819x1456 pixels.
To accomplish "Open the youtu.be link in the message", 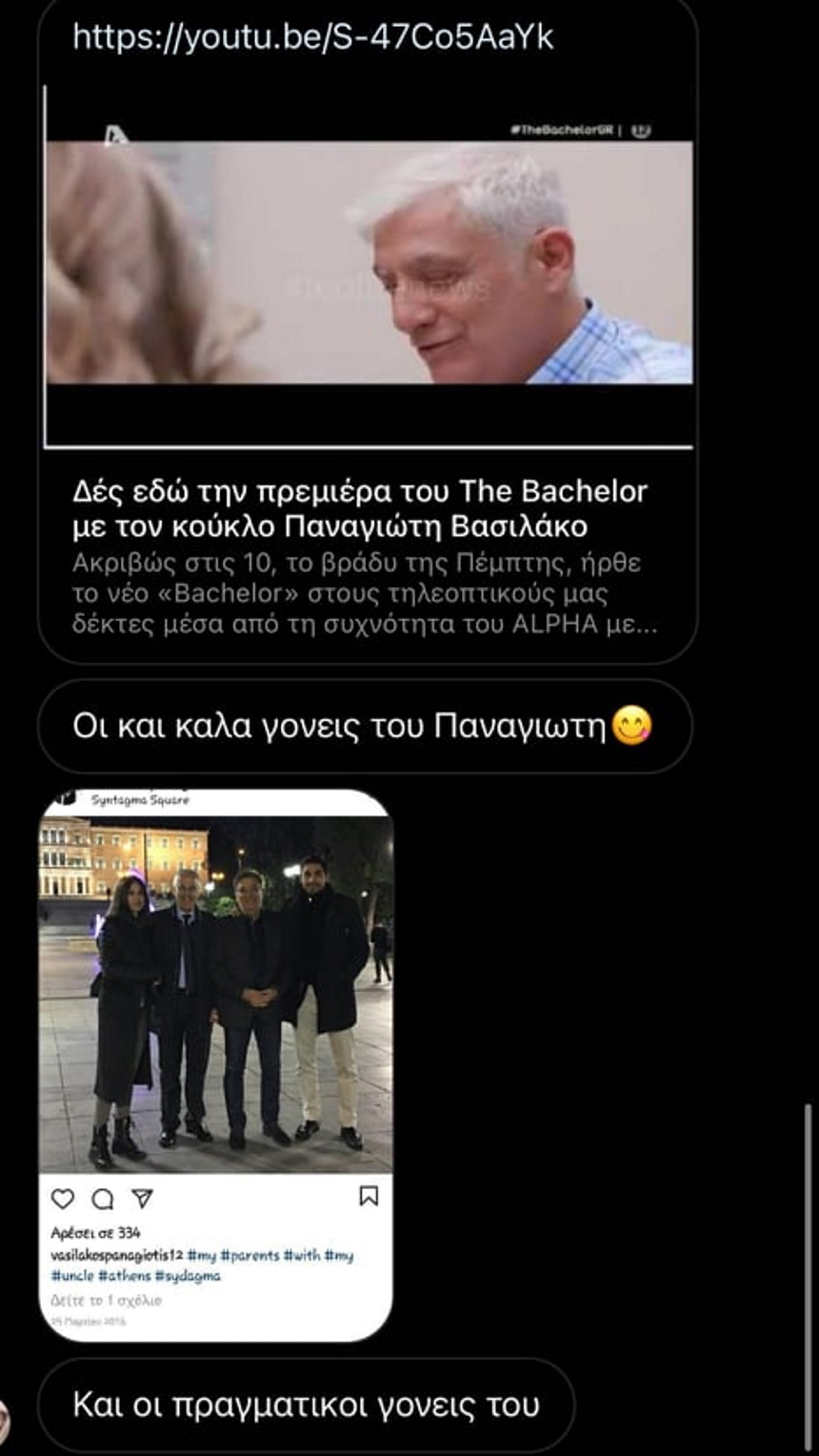I will pos(312,37).
